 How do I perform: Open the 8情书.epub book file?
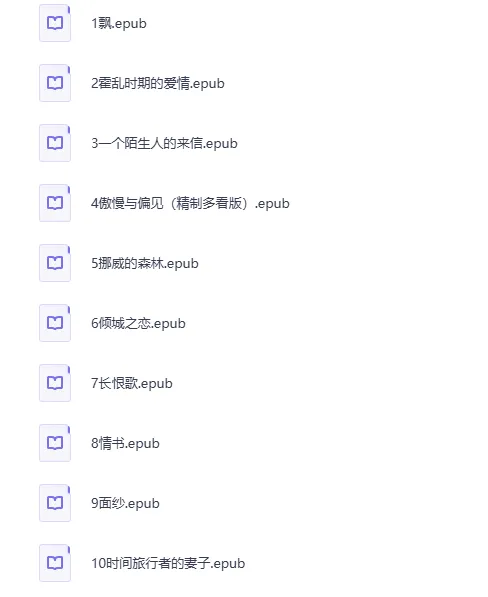125,443
